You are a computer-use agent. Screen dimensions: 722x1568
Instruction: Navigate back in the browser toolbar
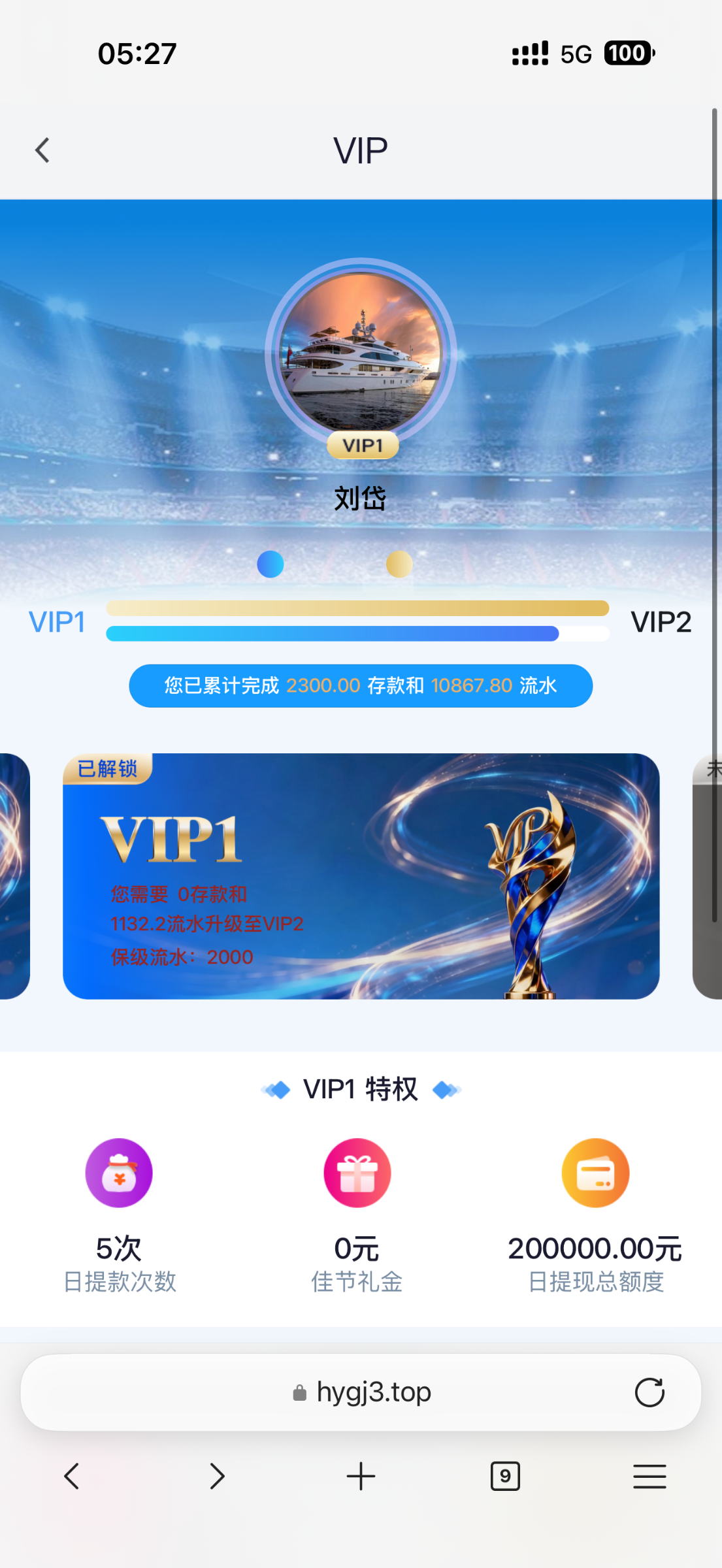tap(72, 1476)
